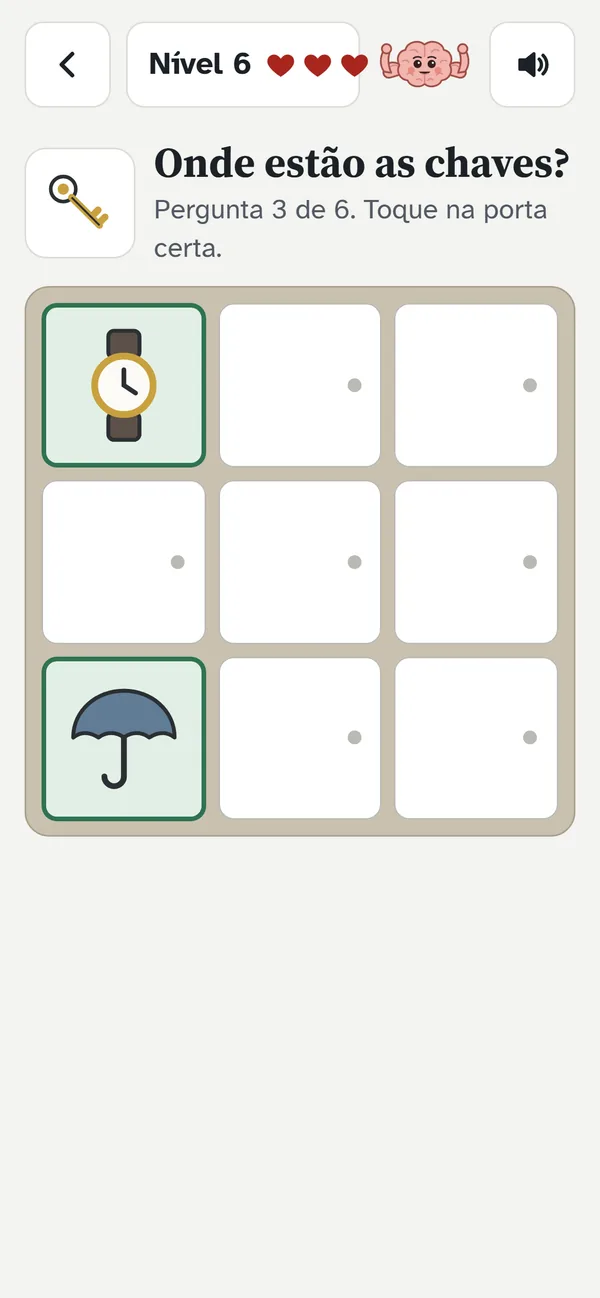Open the closed door in the middle left
The width and height of the screenshot is (600, 1298).
tap(124, 562)
